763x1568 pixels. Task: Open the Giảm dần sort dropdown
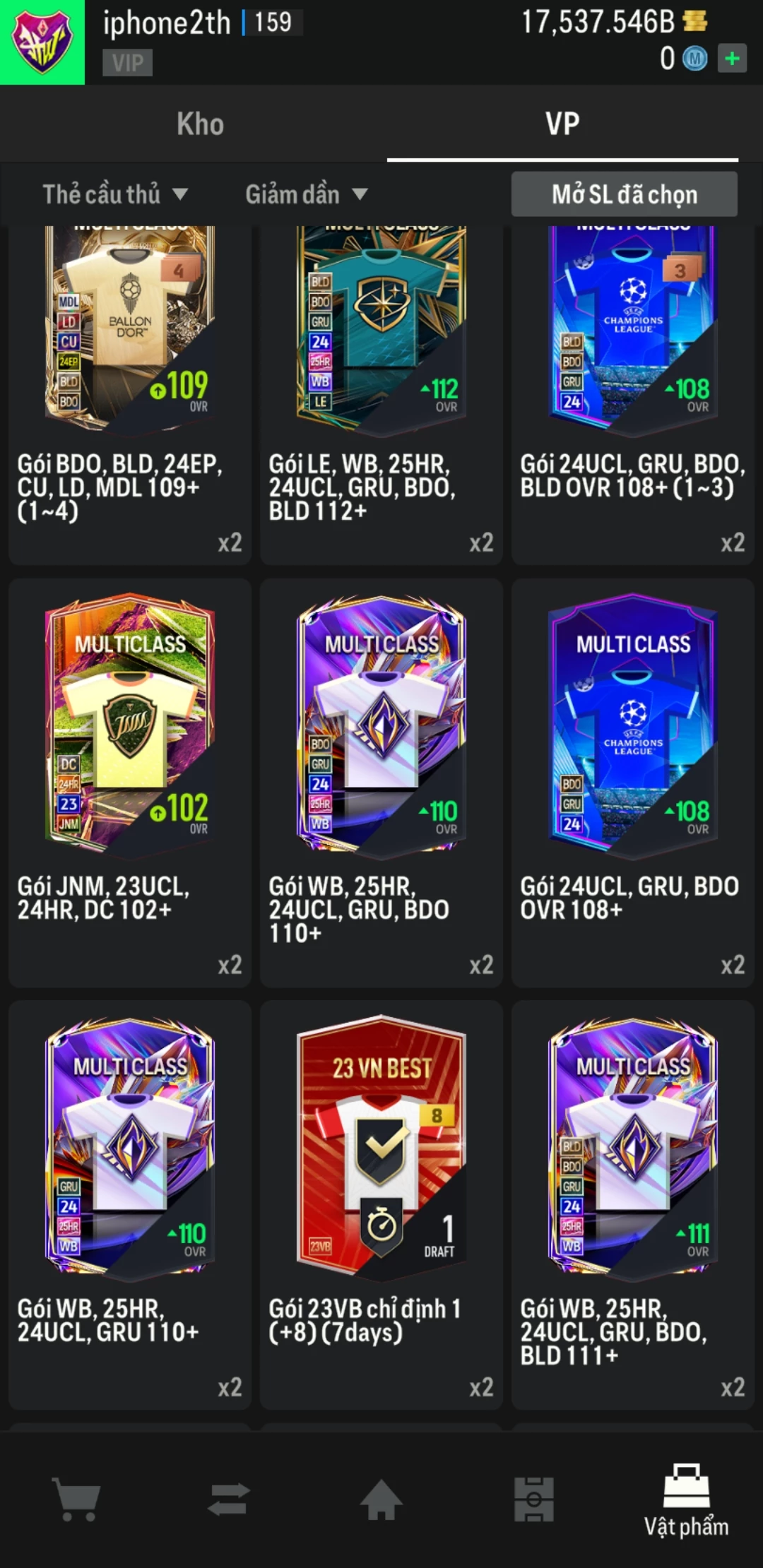306,194
